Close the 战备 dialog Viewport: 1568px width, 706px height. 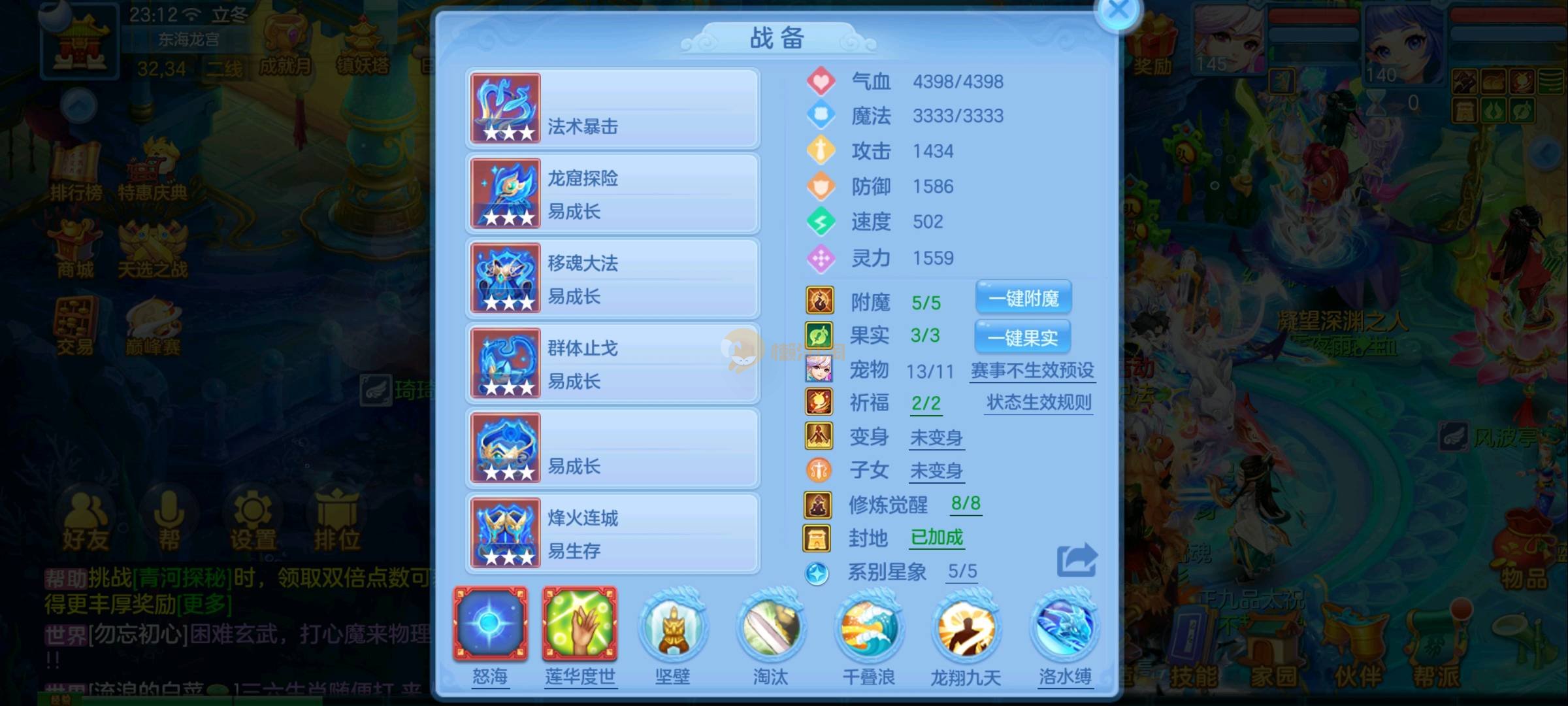pyautogui.click(x=1118, y=11)
